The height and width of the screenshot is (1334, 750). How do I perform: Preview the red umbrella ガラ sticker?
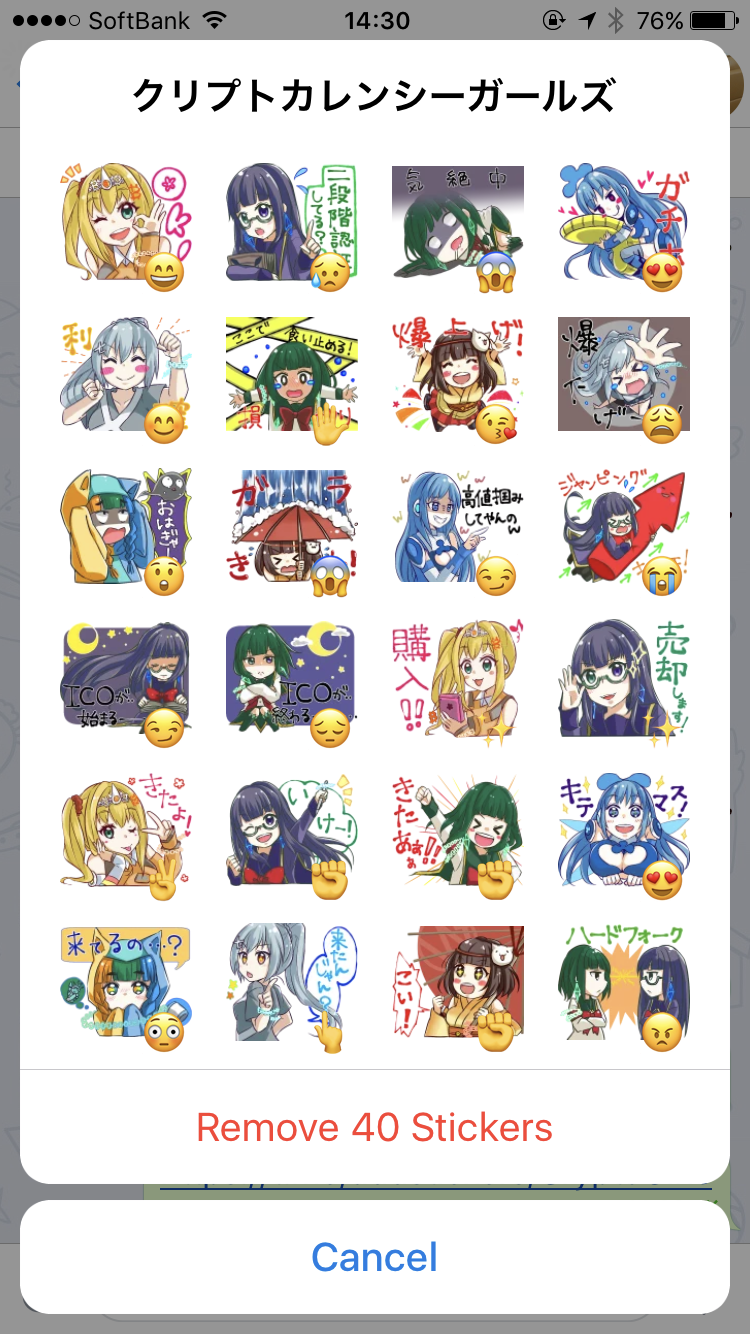(x=292, y=526)
